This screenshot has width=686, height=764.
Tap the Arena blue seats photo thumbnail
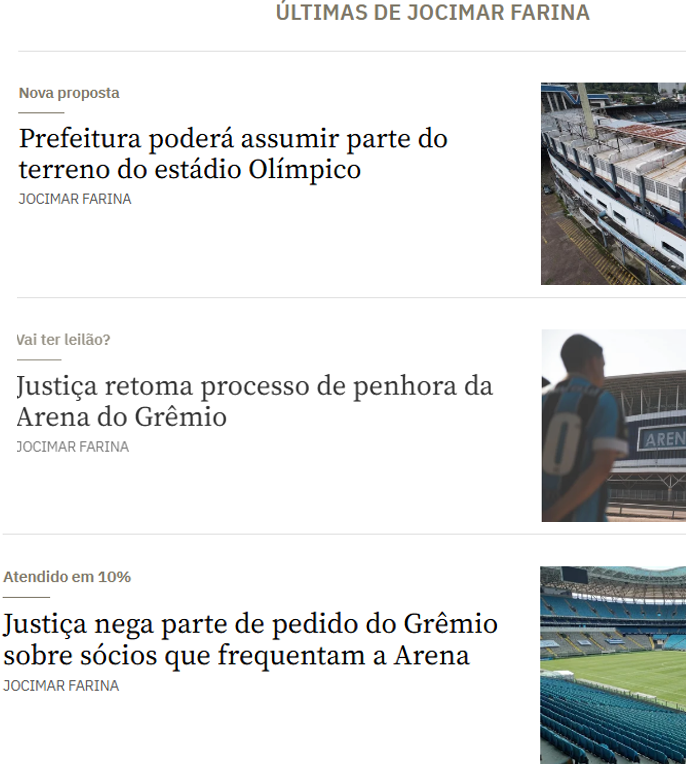pyautogui.click(x=613, y=665)
